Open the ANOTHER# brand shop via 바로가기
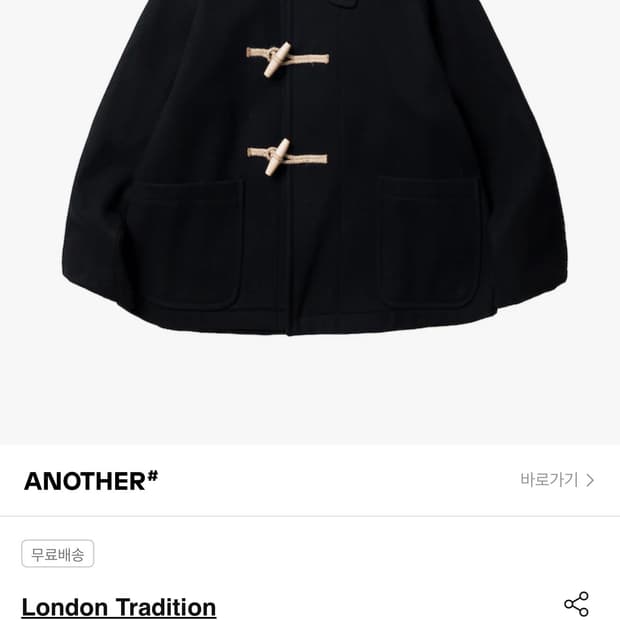This screenshot has height=620, width=620. point(557,480)
